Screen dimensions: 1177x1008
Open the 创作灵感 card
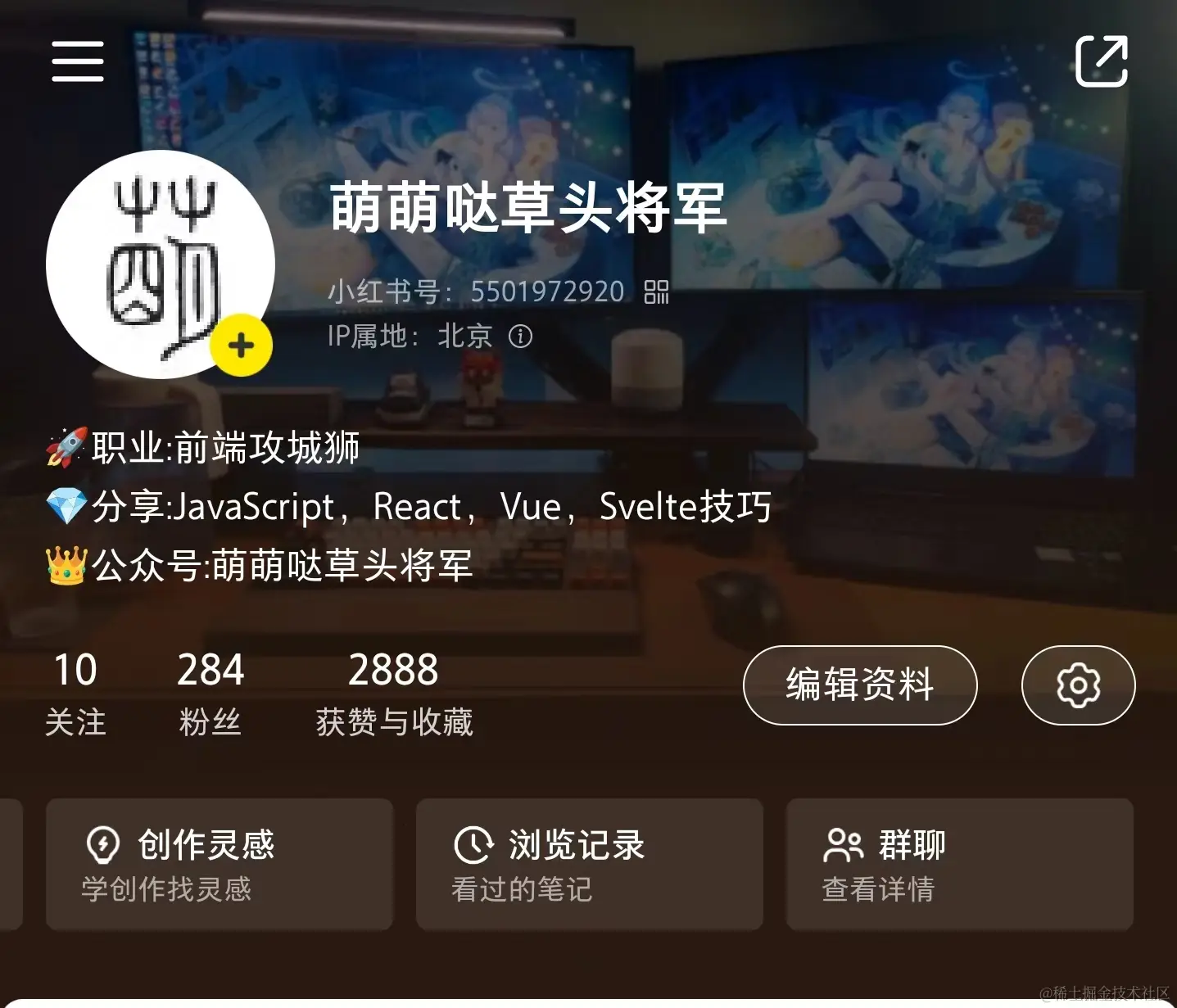[x=220, y=865]
